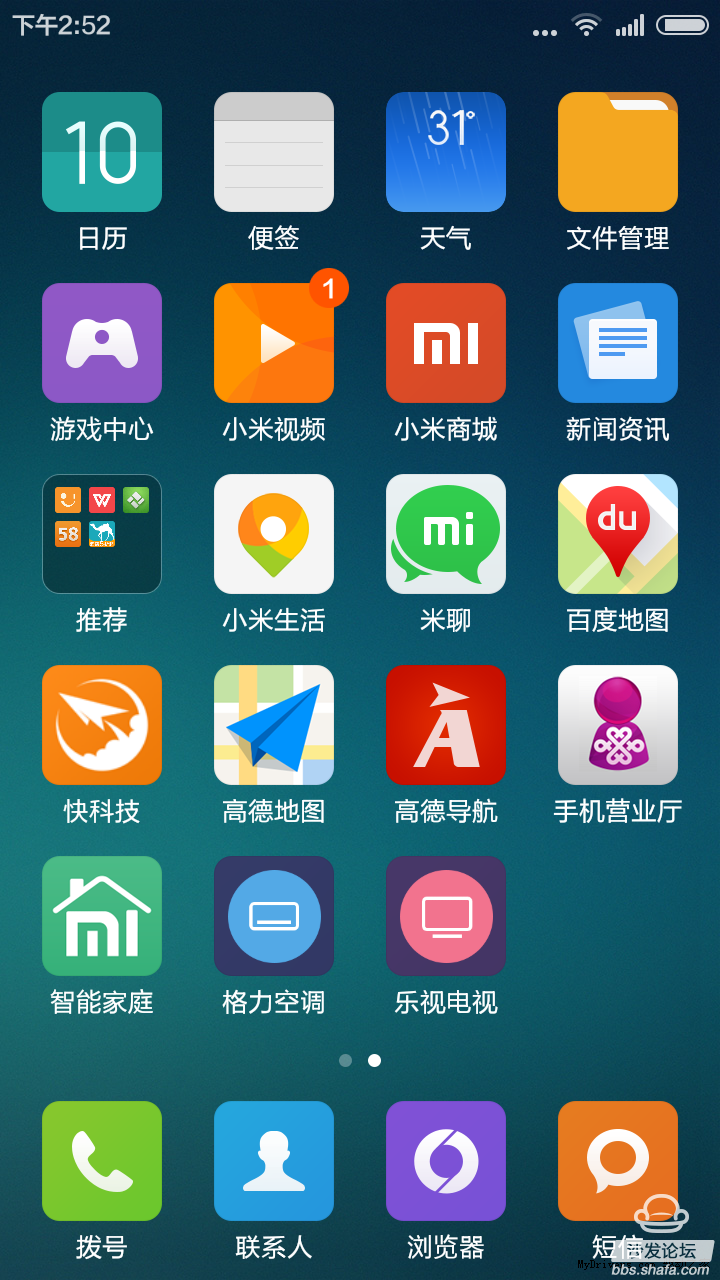This screenshot has height=1280, width=720.
Task: Open 百度地图 maps
Action: [618, 534]
